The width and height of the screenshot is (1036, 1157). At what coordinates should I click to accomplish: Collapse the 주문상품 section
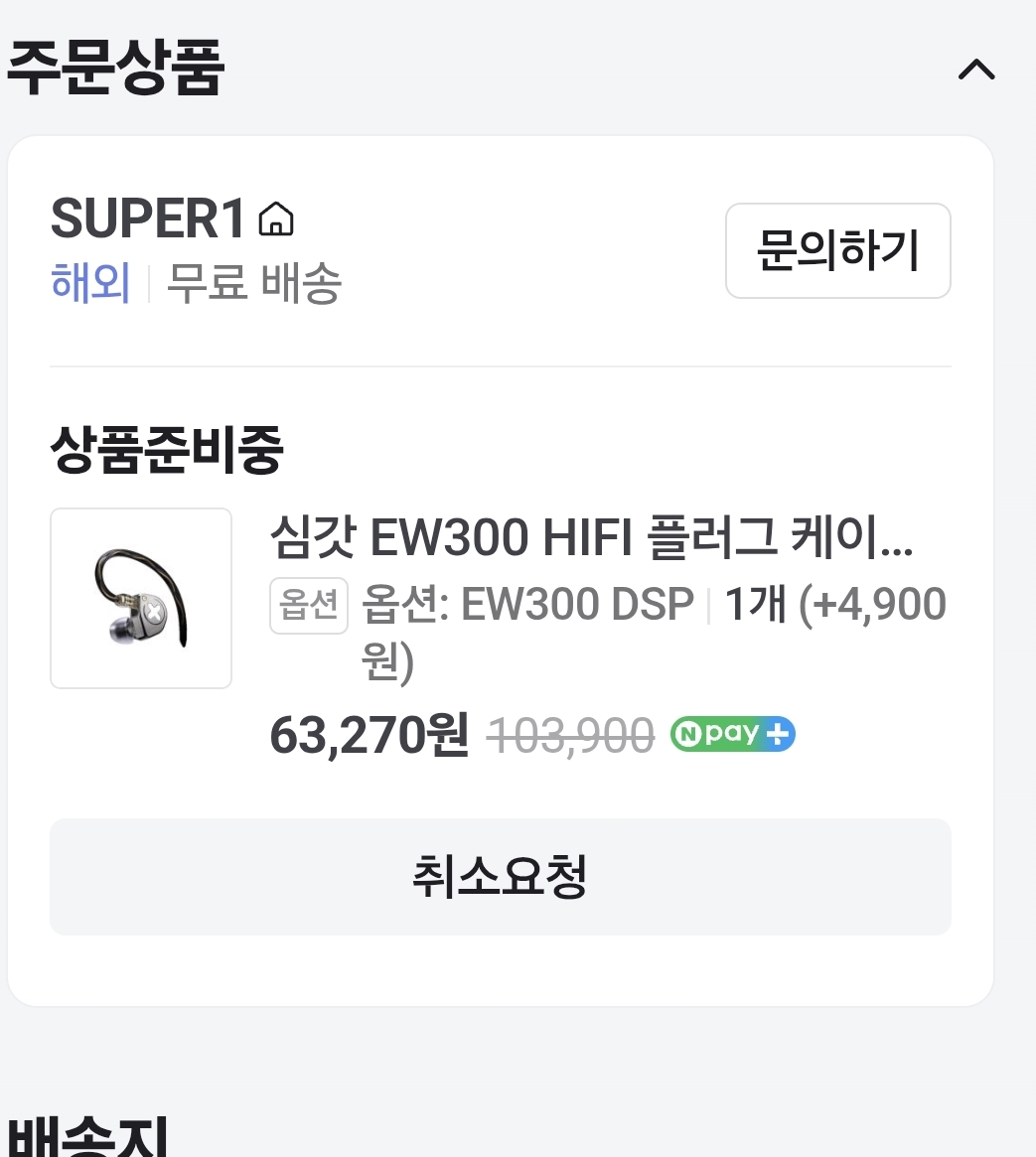pyautogui.click(x=976, y=70)
